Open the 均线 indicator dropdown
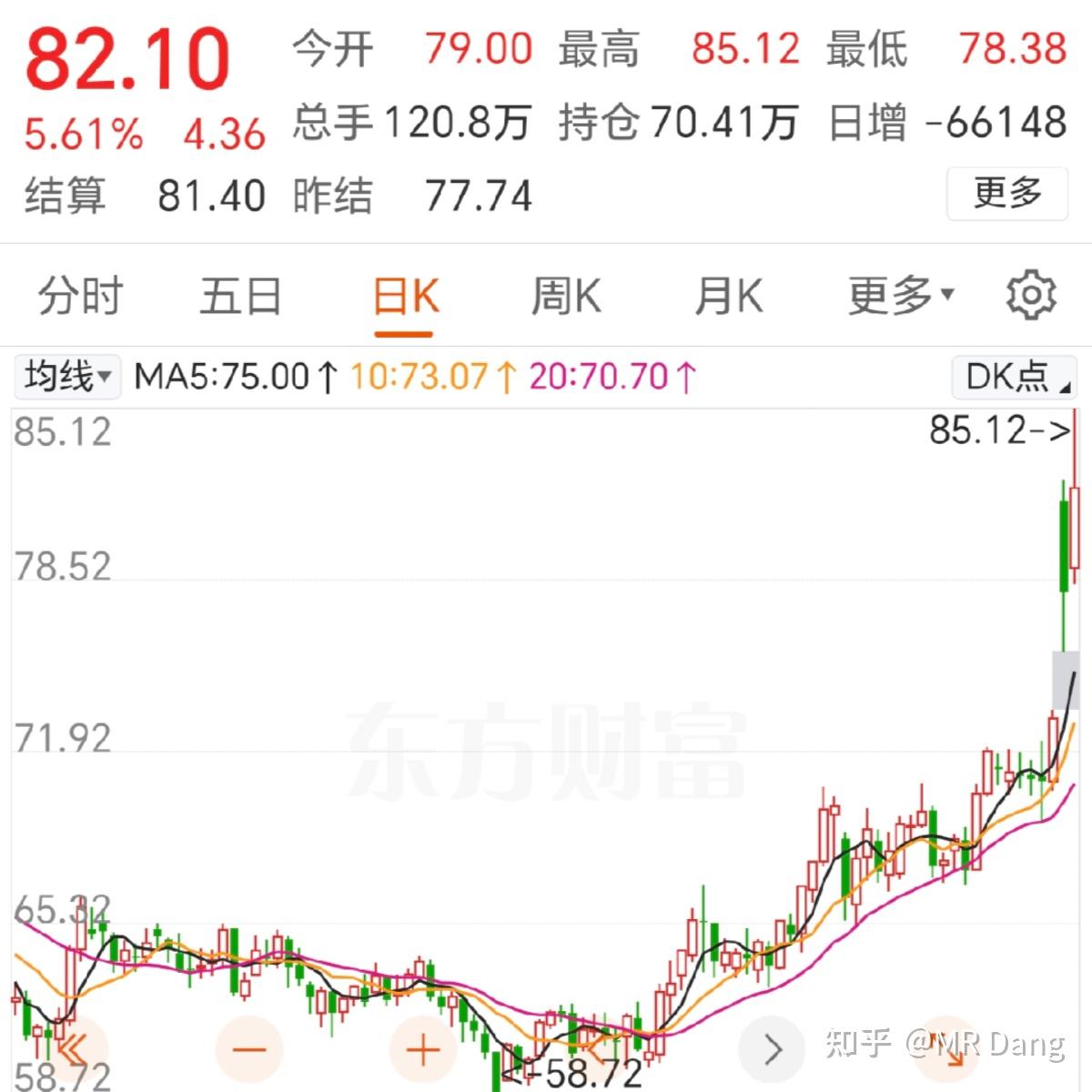The height and width of the screenshot is (1092, 1092). tap(68, 376)
